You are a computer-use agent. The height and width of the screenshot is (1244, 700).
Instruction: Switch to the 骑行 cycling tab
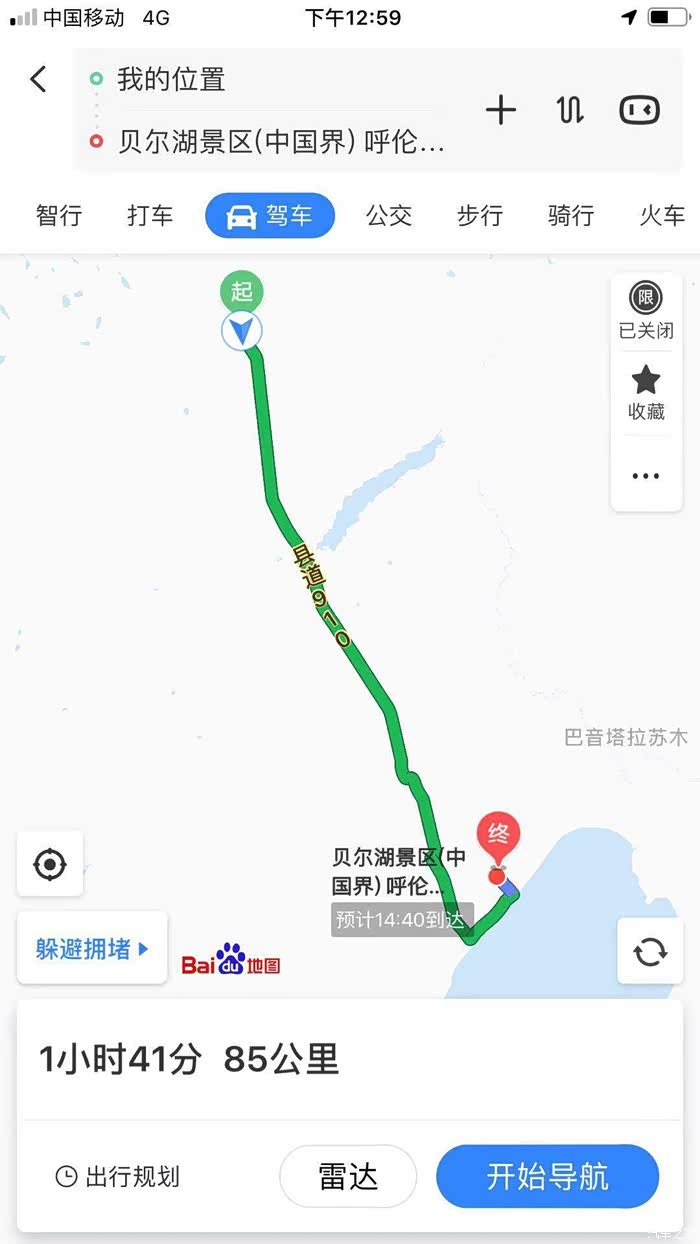click(x=571, y=215)
